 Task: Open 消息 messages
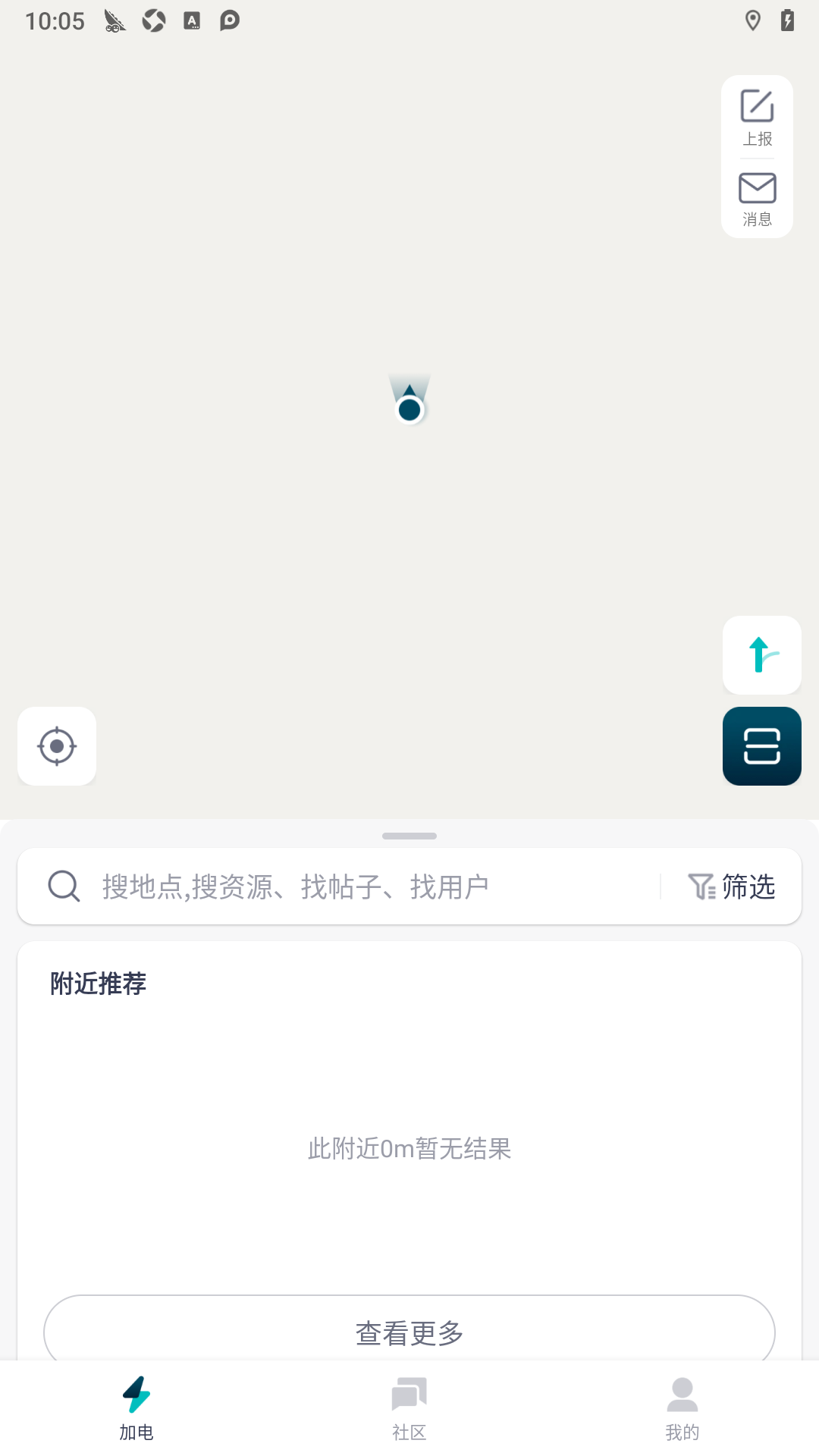pyautogui.click(x=757, y=199)
